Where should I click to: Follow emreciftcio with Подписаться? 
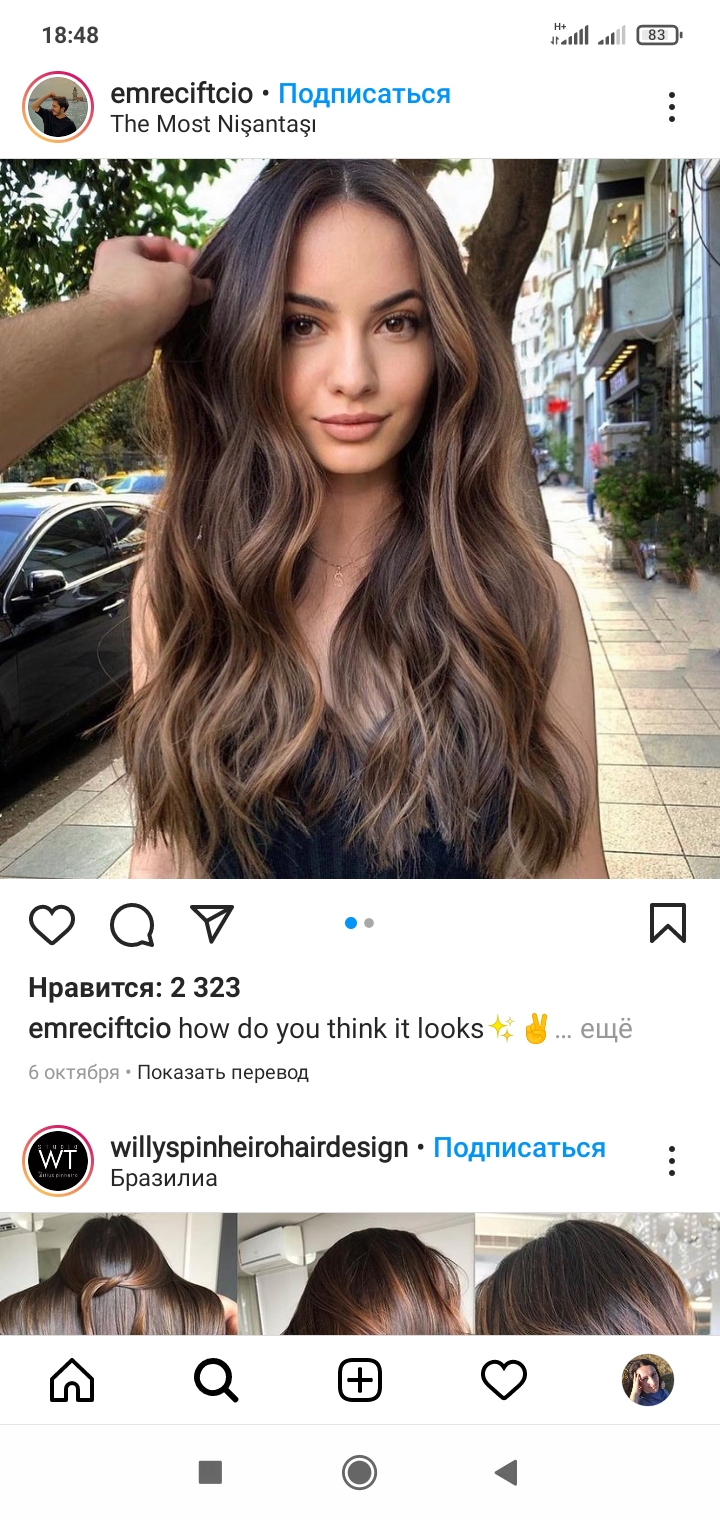[364, 94]
